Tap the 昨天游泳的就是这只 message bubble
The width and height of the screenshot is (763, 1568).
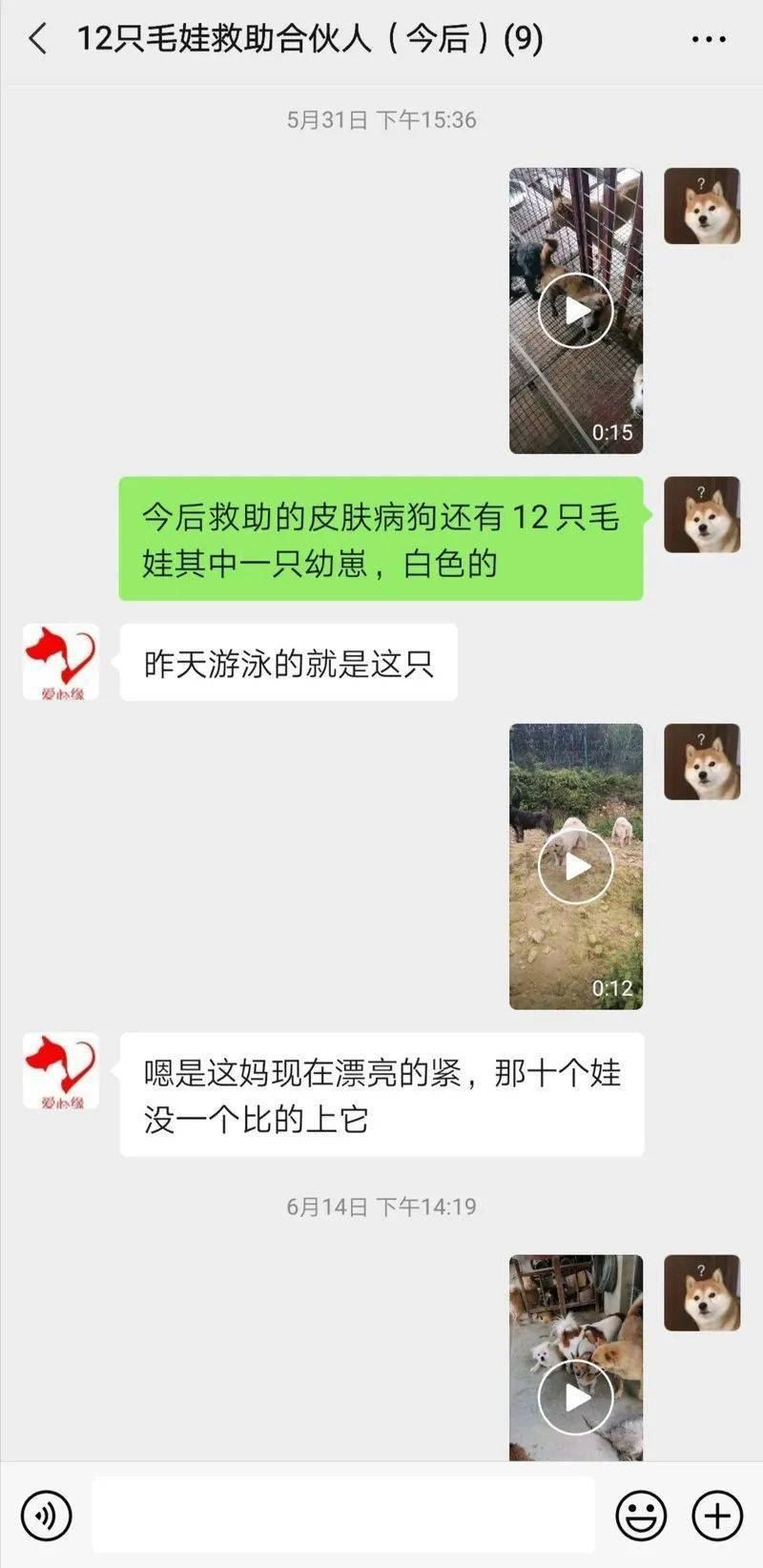pos(288,662)
